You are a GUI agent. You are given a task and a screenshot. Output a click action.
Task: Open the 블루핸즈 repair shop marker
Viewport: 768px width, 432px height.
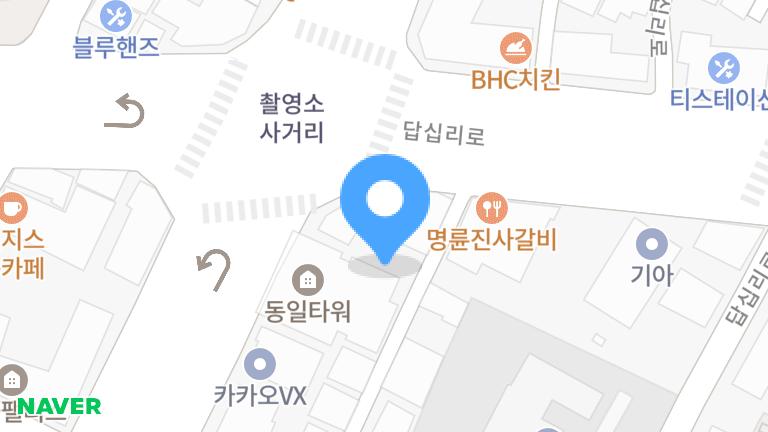[116, 16]
